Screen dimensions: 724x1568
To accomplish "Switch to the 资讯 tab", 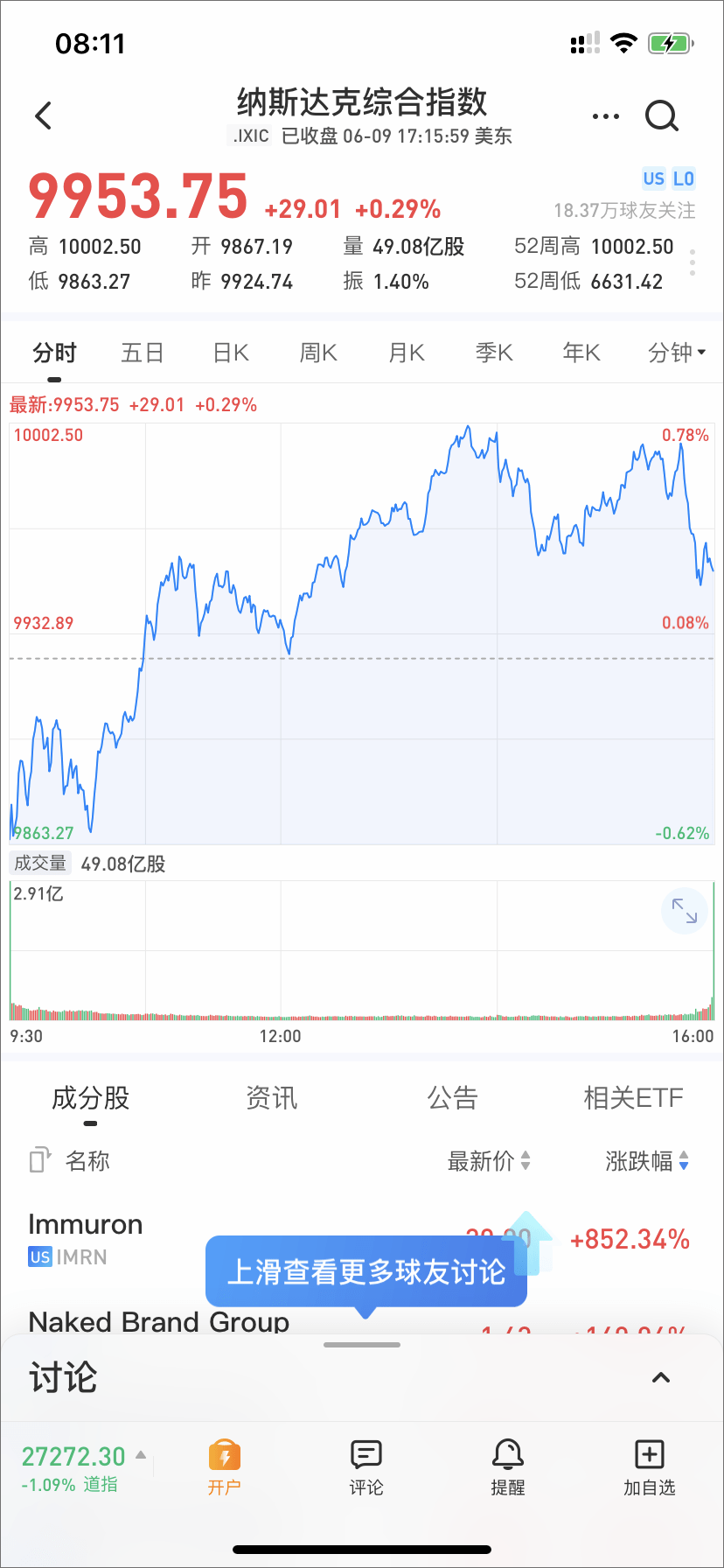I will coord(271,1097).
